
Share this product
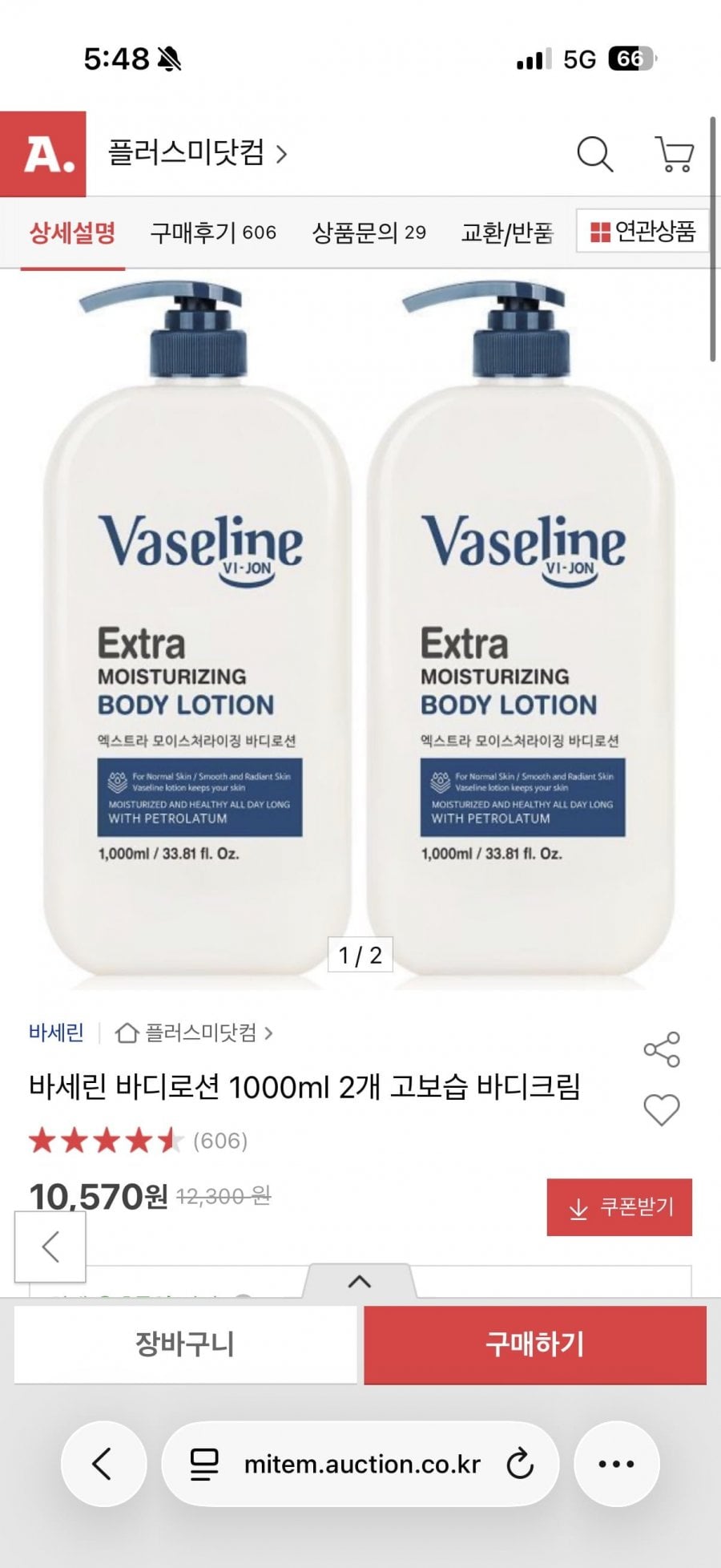pos(662,1049)
